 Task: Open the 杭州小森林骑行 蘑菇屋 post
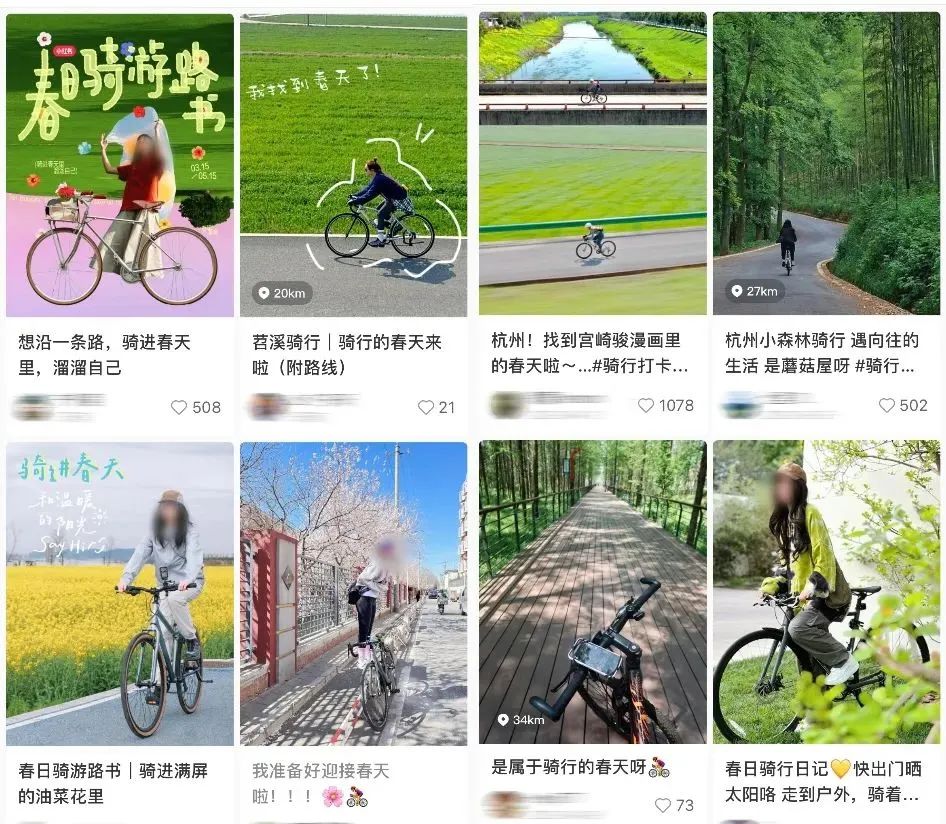(x=826, y=164)
